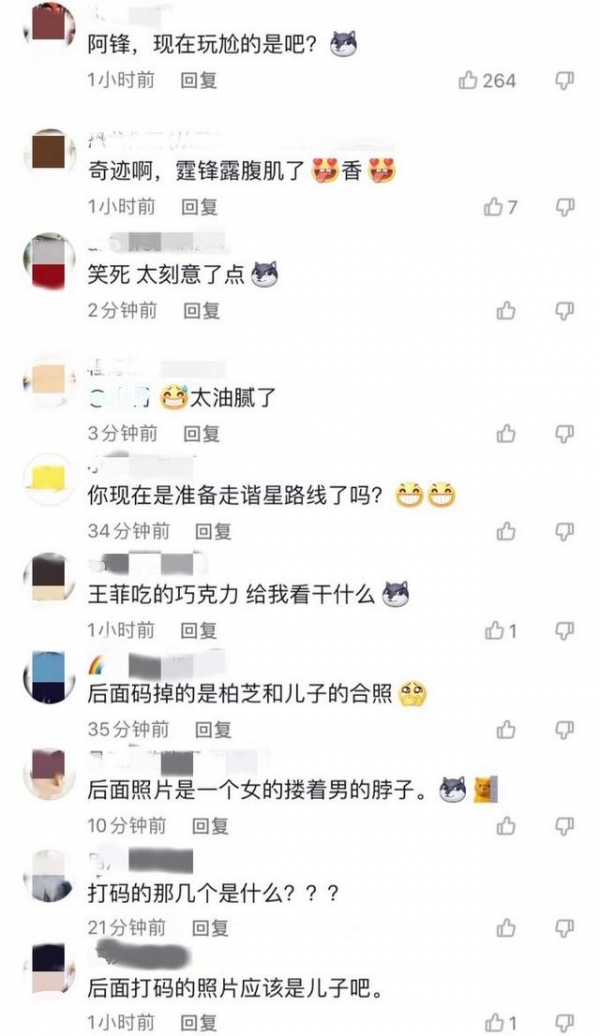The width and height of the screenshot is (600, 1036).
Task: Reply to the comment "打码的那几个是什么？？？"
Action: point(210,928)
